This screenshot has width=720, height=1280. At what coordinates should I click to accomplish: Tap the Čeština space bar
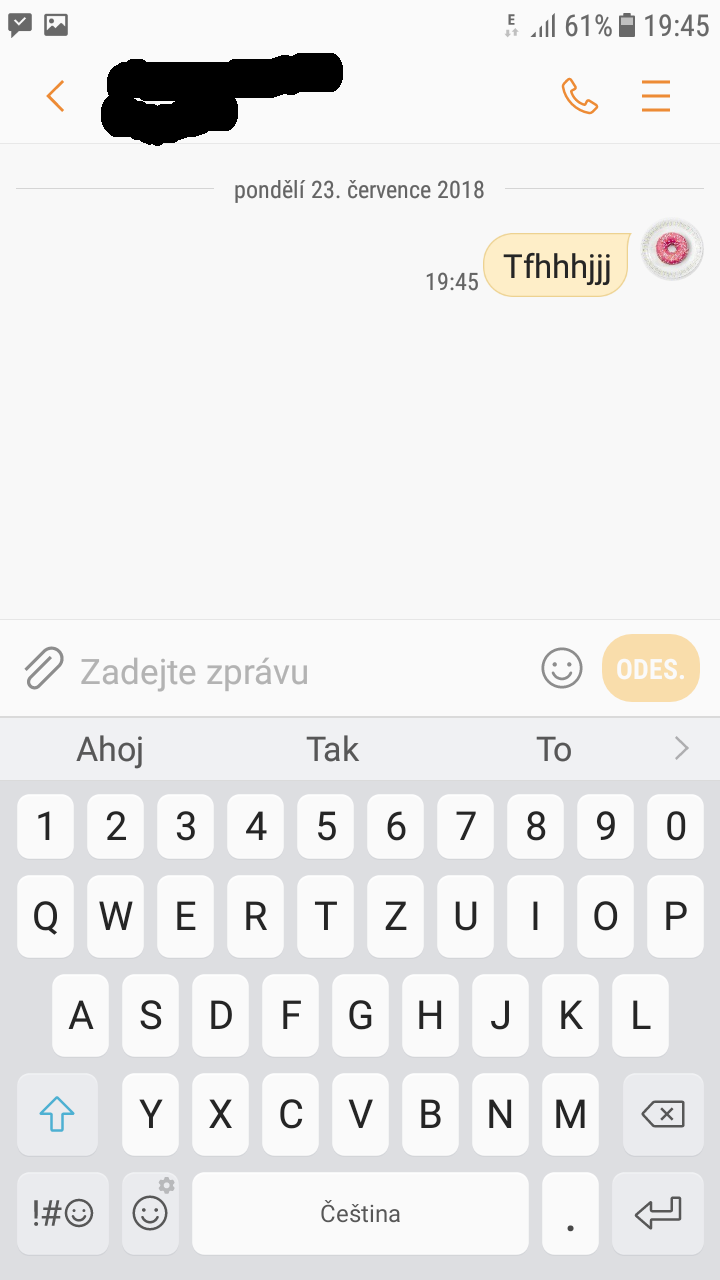click(x=360, y=1213)
